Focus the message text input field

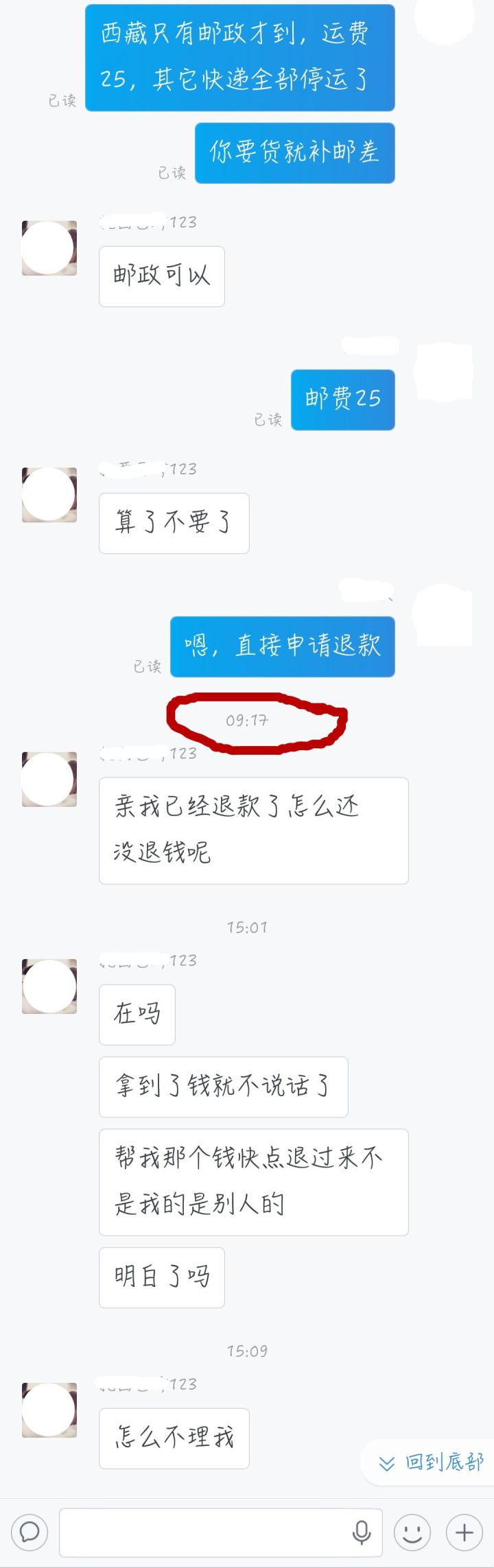coord(206,1532)
